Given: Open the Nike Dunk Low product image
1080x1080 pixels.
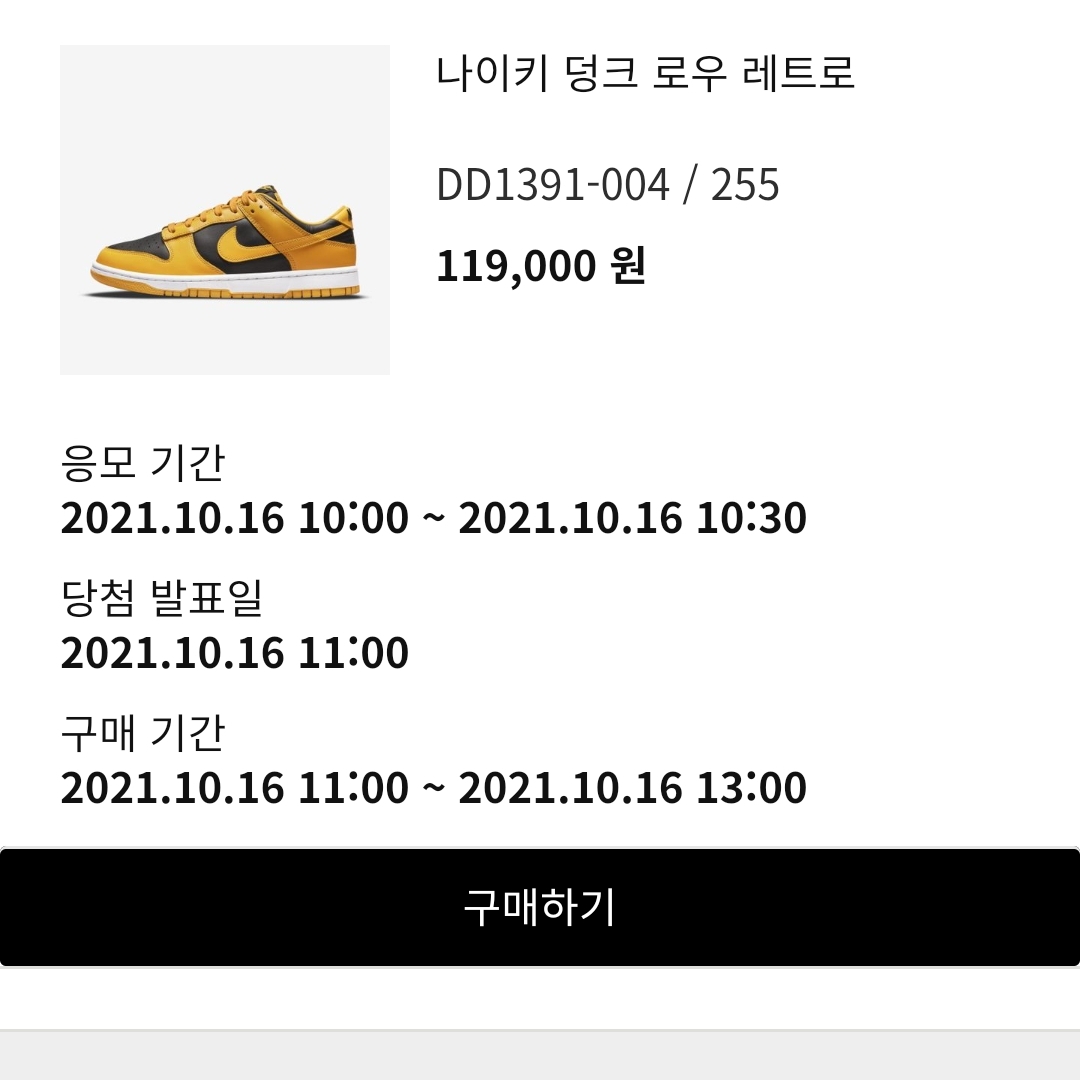Looking at the screenshot, I should [225, 210].
